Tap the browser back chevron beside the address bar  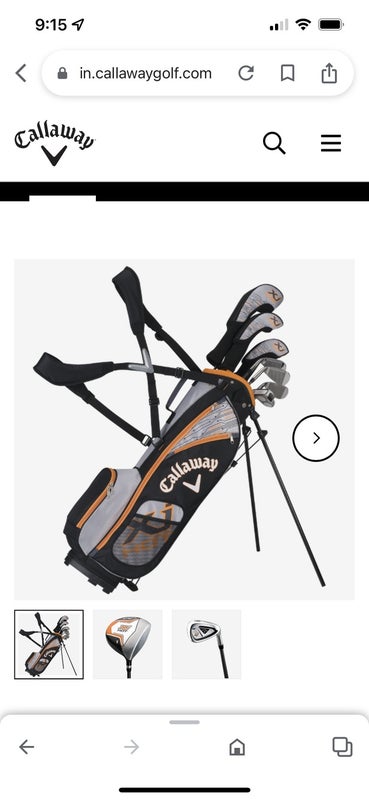21,73
